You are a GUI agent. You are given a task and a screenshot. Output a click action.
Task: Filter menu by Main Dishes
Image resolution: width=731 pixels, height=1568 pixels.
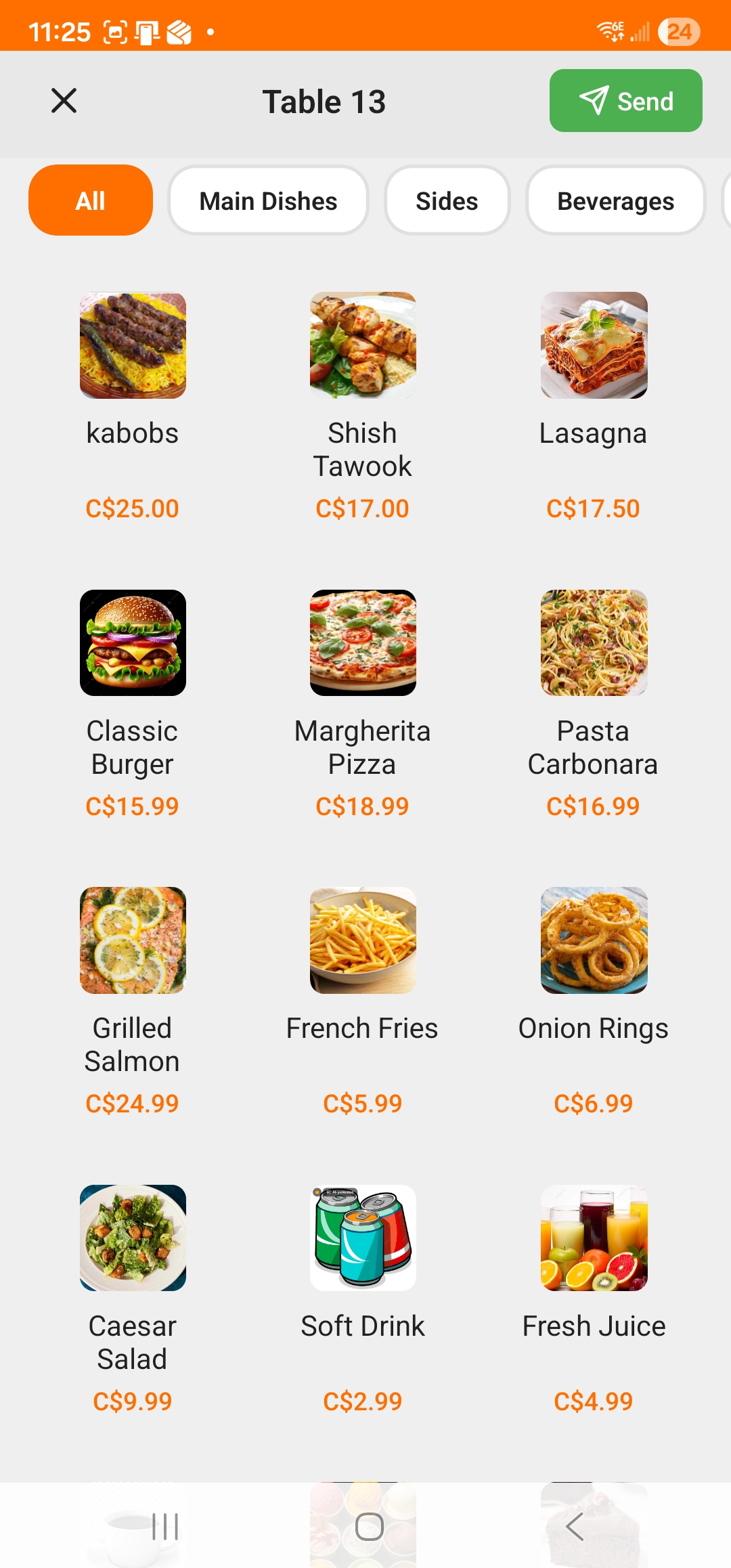(x=268, y=200)
